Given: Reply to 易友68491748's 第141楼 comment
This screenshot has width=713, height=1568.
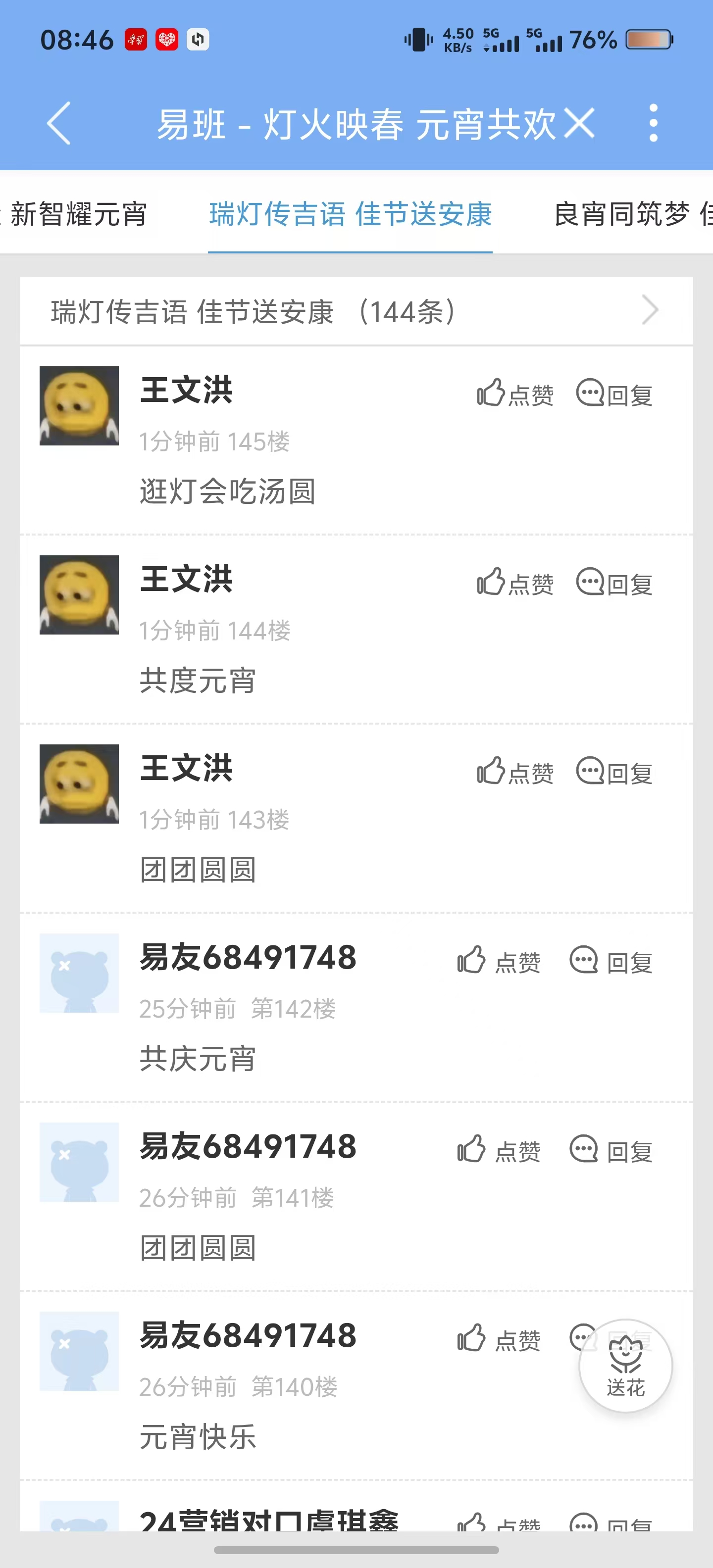Looking at the screenshot, I should [611, 1150].
